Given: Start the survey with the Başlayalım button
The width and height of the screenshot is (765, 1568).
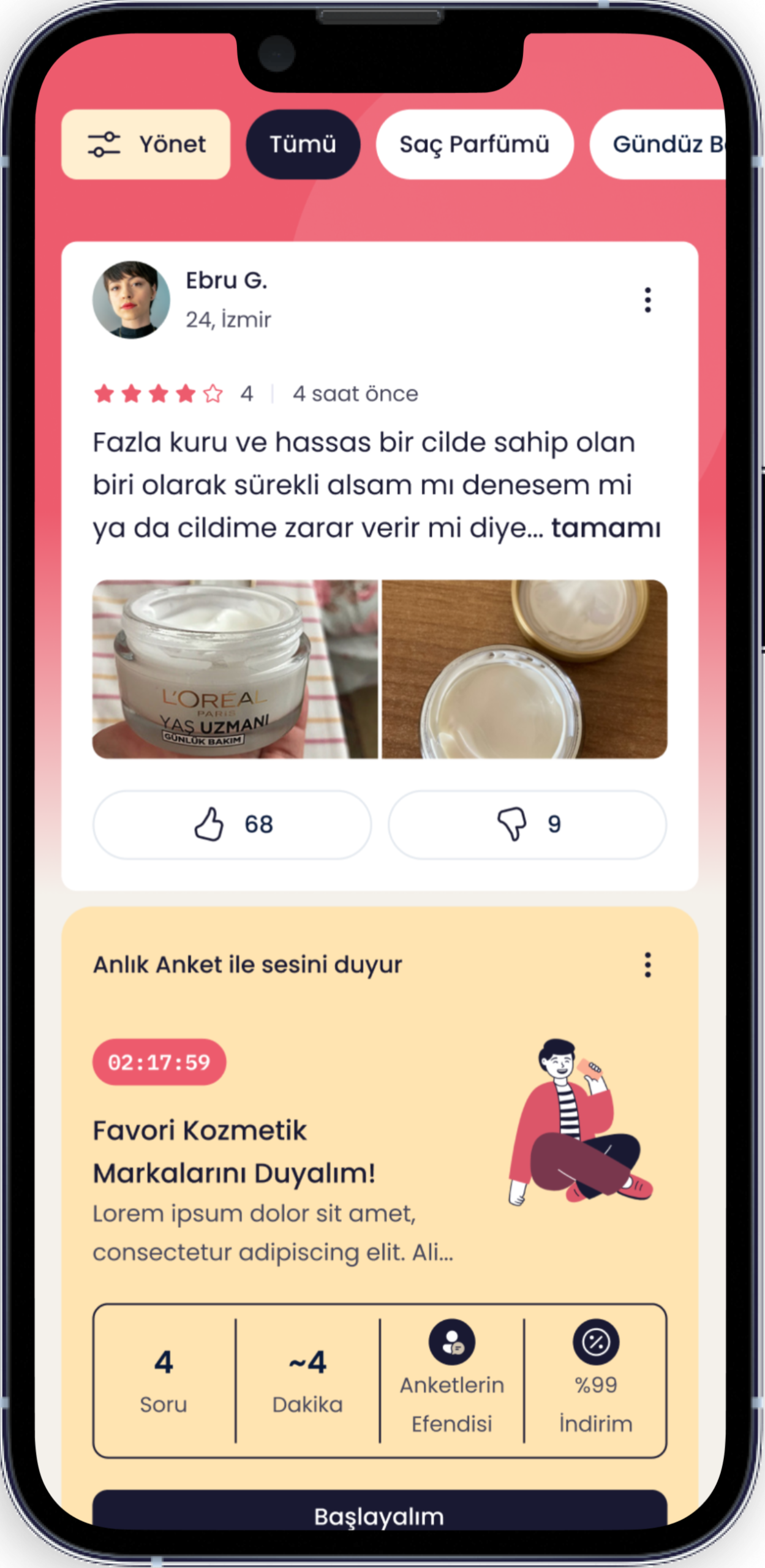Looking at the screenshot, I should tap(380, 1512).
